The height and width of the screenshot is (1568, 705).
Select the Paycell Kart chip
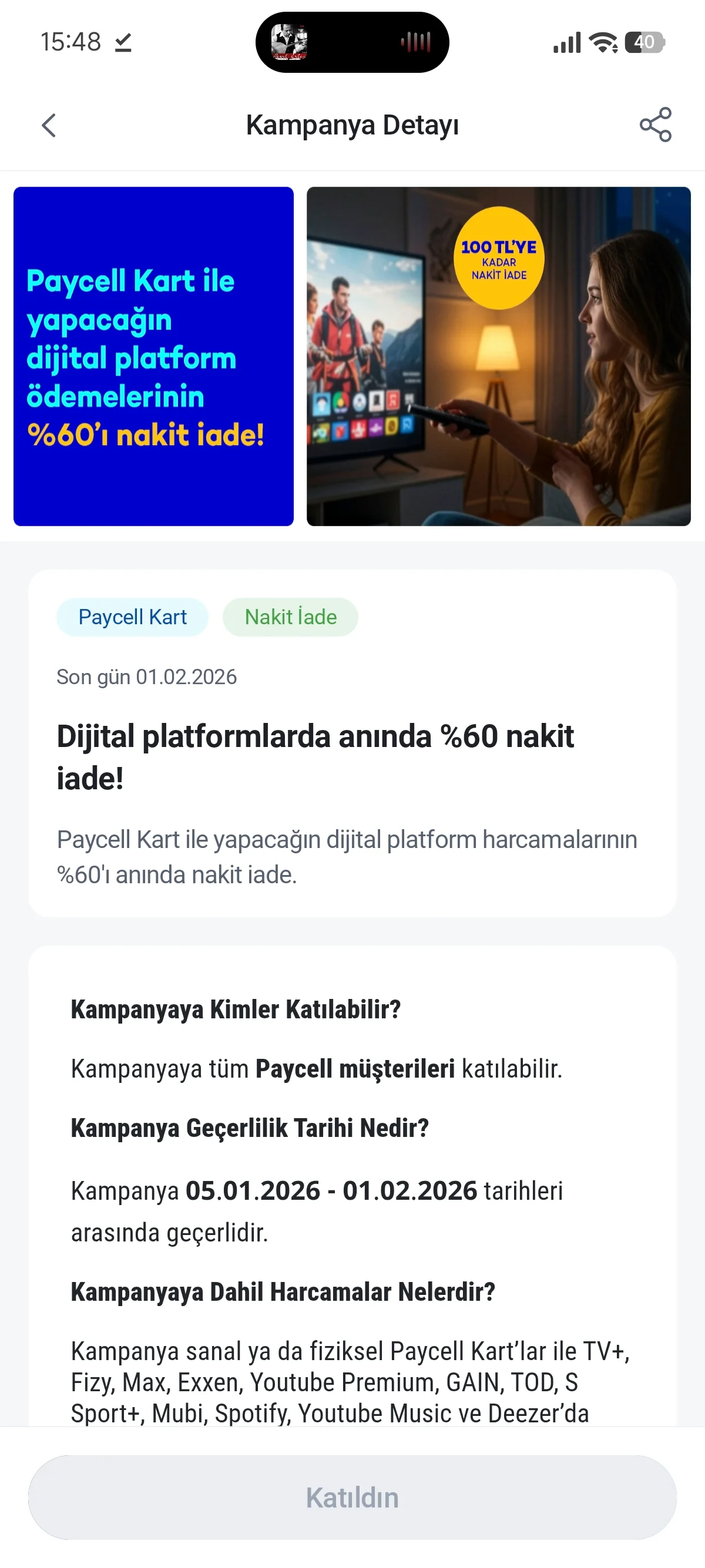pos(132,617)
